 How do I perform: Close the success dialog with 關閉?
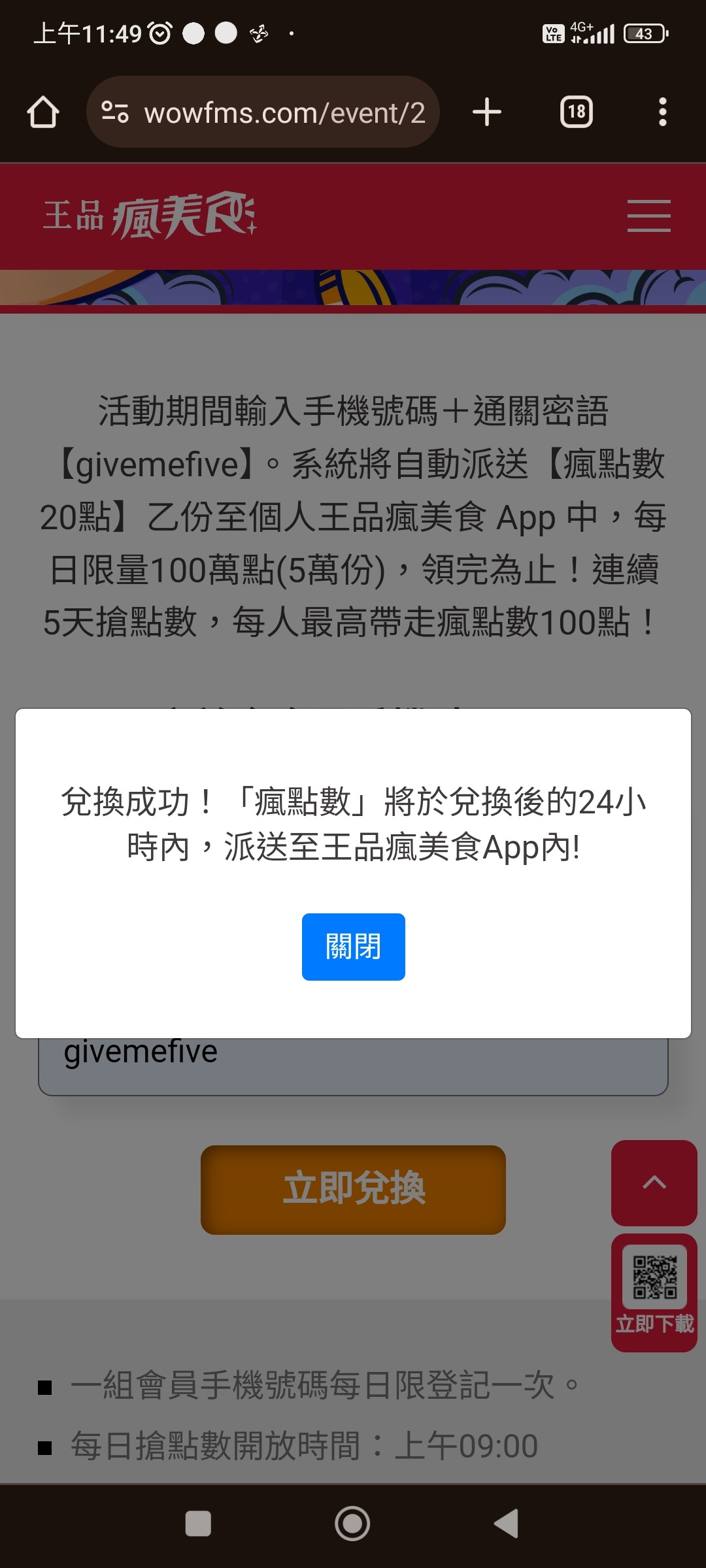click(353, 947)
